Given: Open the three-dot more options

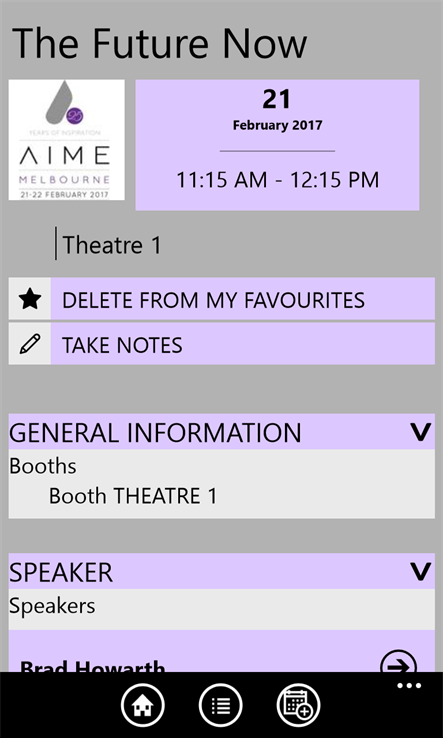Looking at the screenshot, I should [409, 686].
